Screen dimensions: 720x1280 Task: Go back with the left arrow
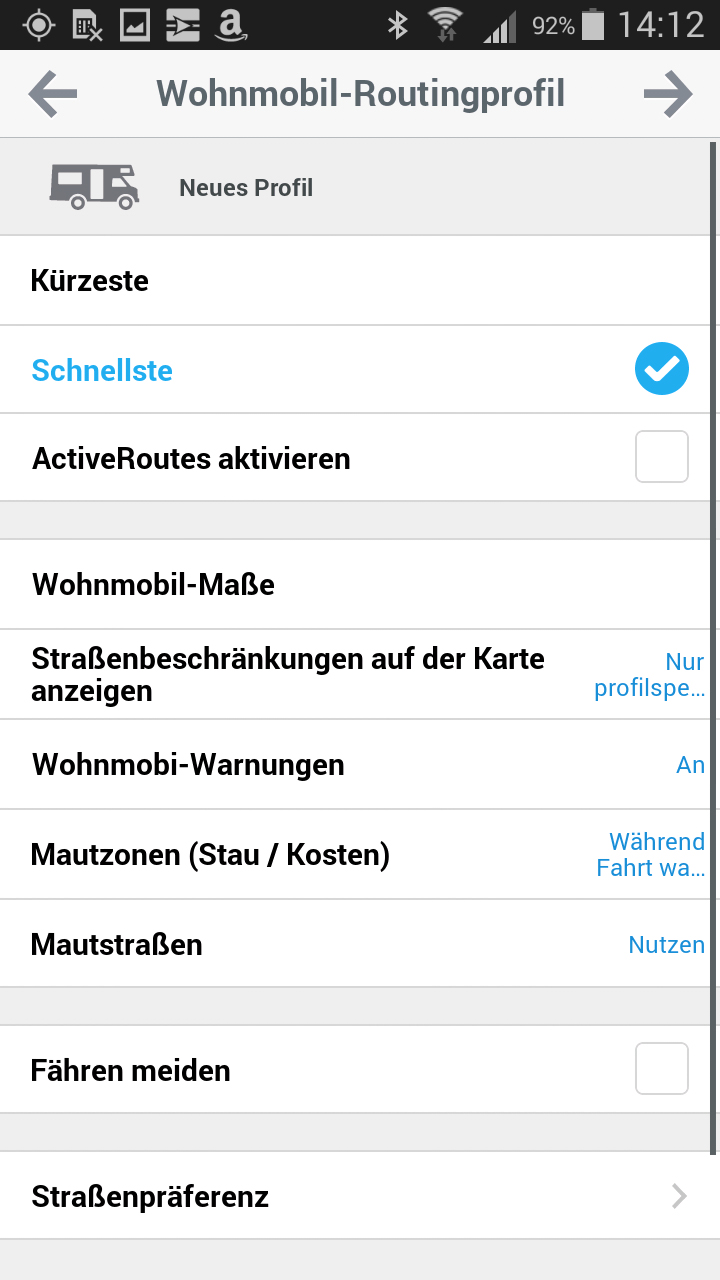click(53, 95)
